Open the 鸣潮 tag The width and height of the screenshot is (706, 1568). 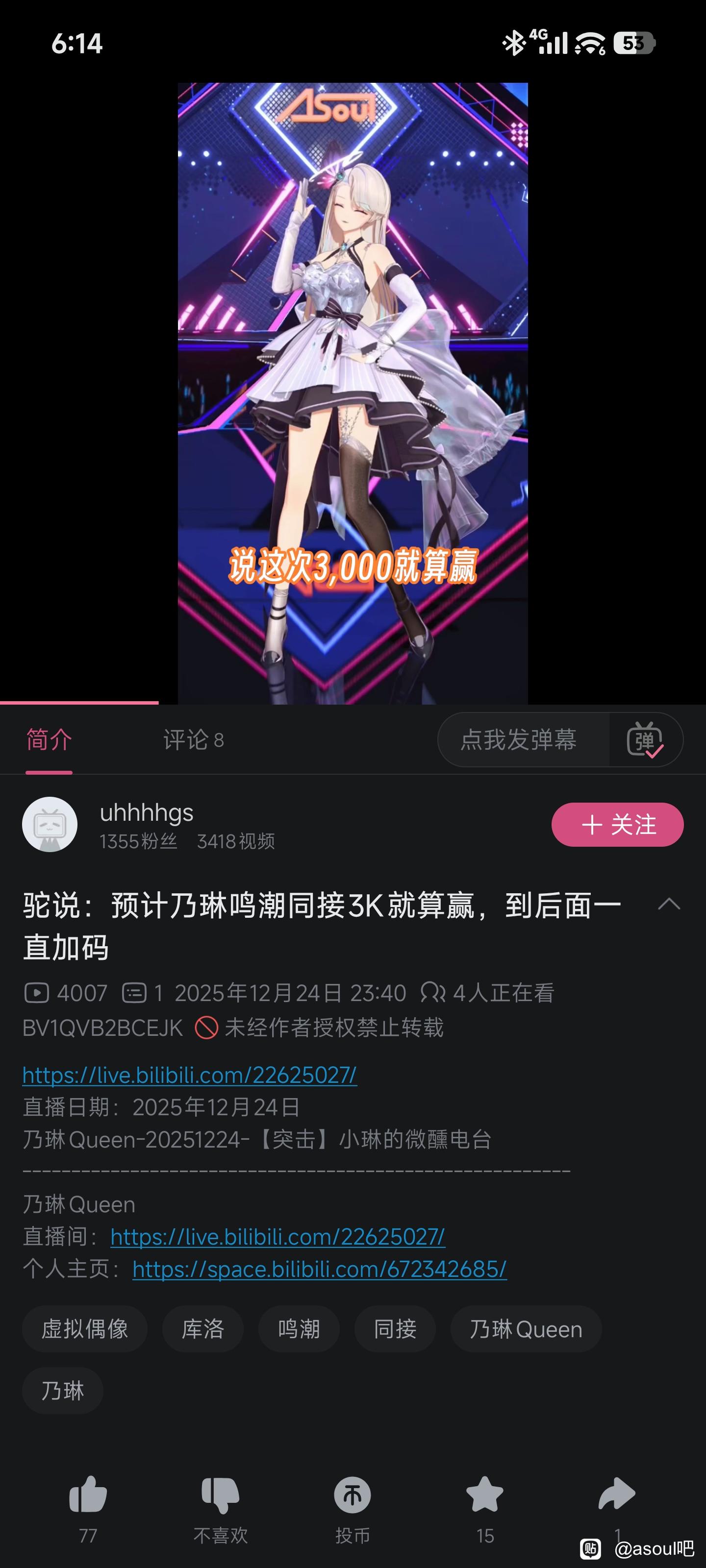pos(299,1329)
